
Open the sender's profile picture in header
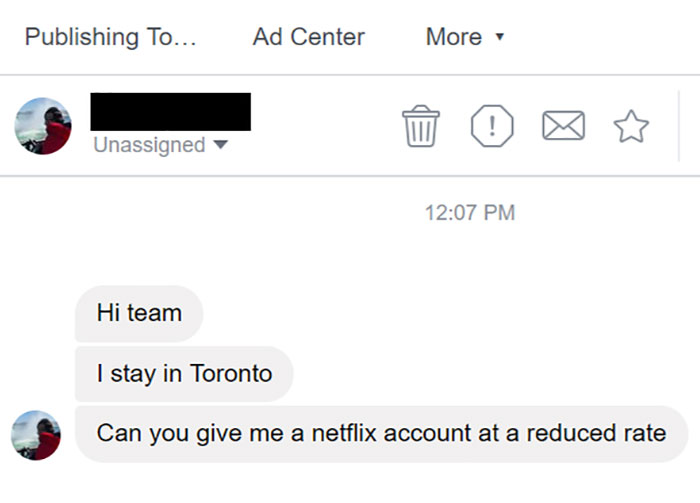(43, 126)
